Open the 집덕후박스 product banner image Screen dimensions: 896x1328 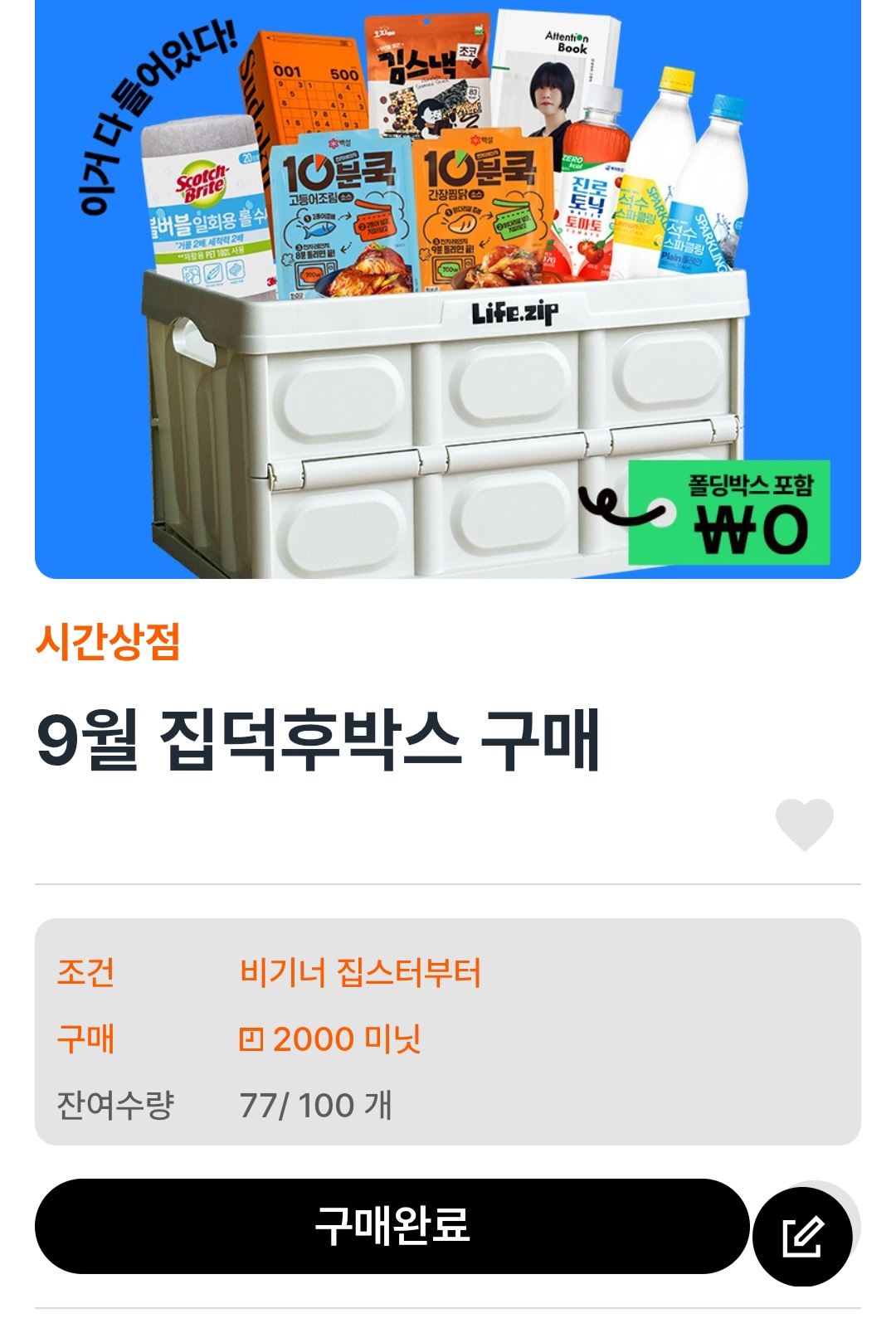(x=448, y=289)
